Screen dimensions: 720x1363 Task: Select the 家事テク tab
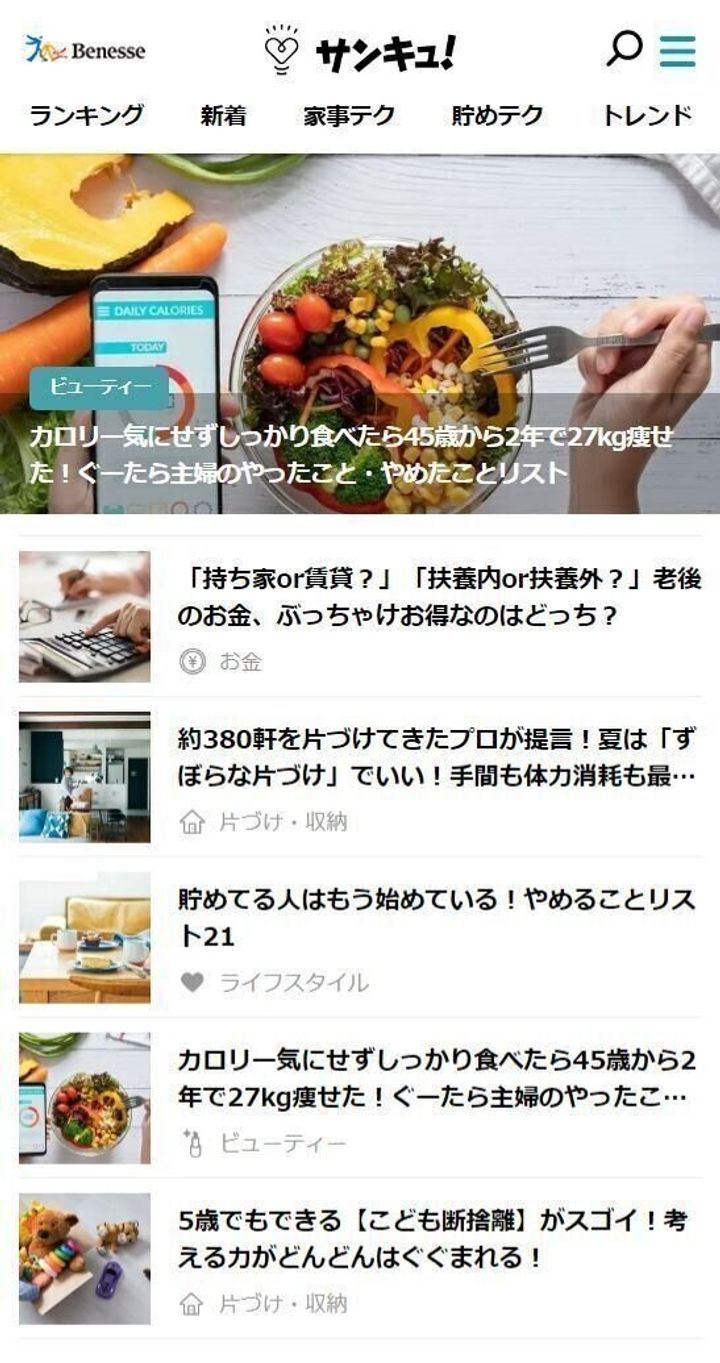coord(349,116)
